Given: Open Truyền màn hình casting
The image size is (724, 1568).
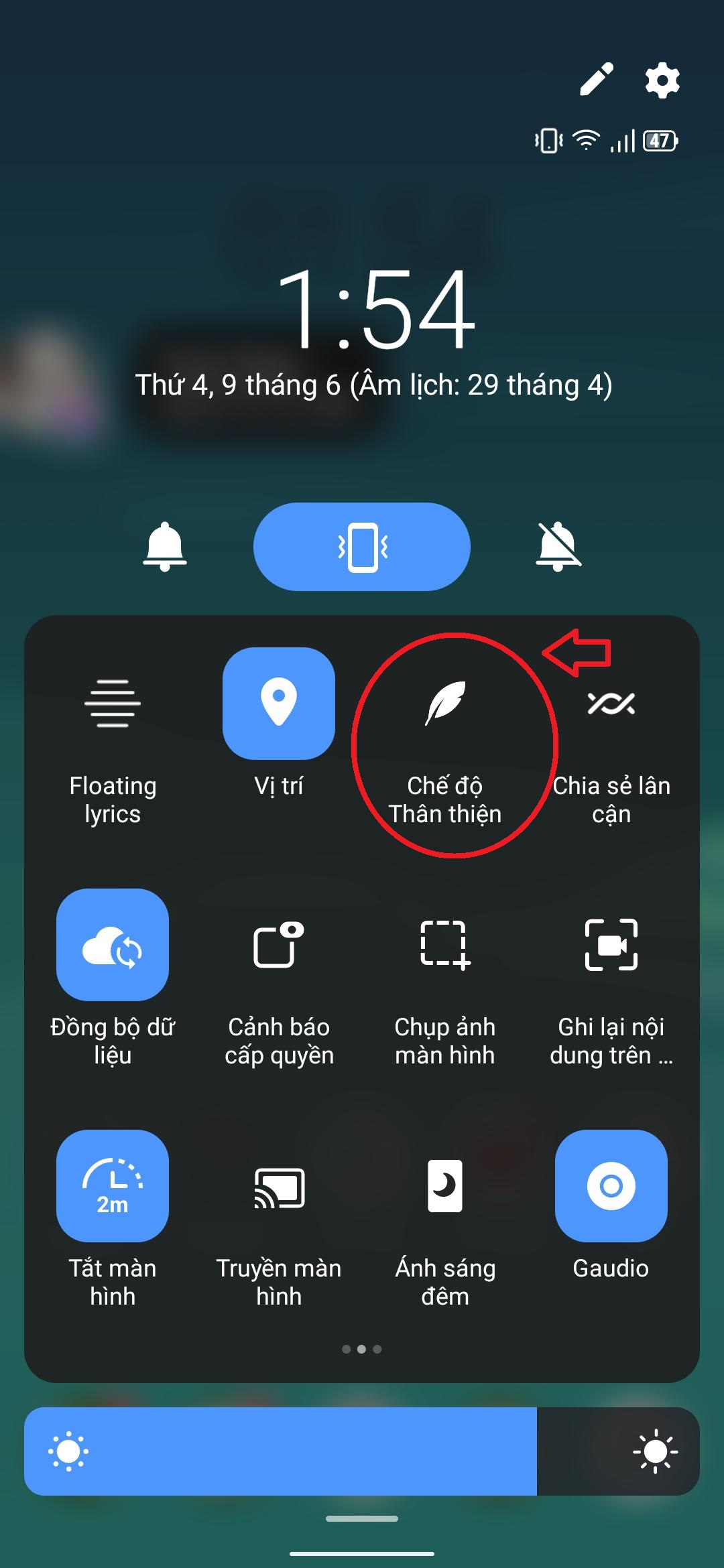Looking at the screenshot, I should (279, 1186).
